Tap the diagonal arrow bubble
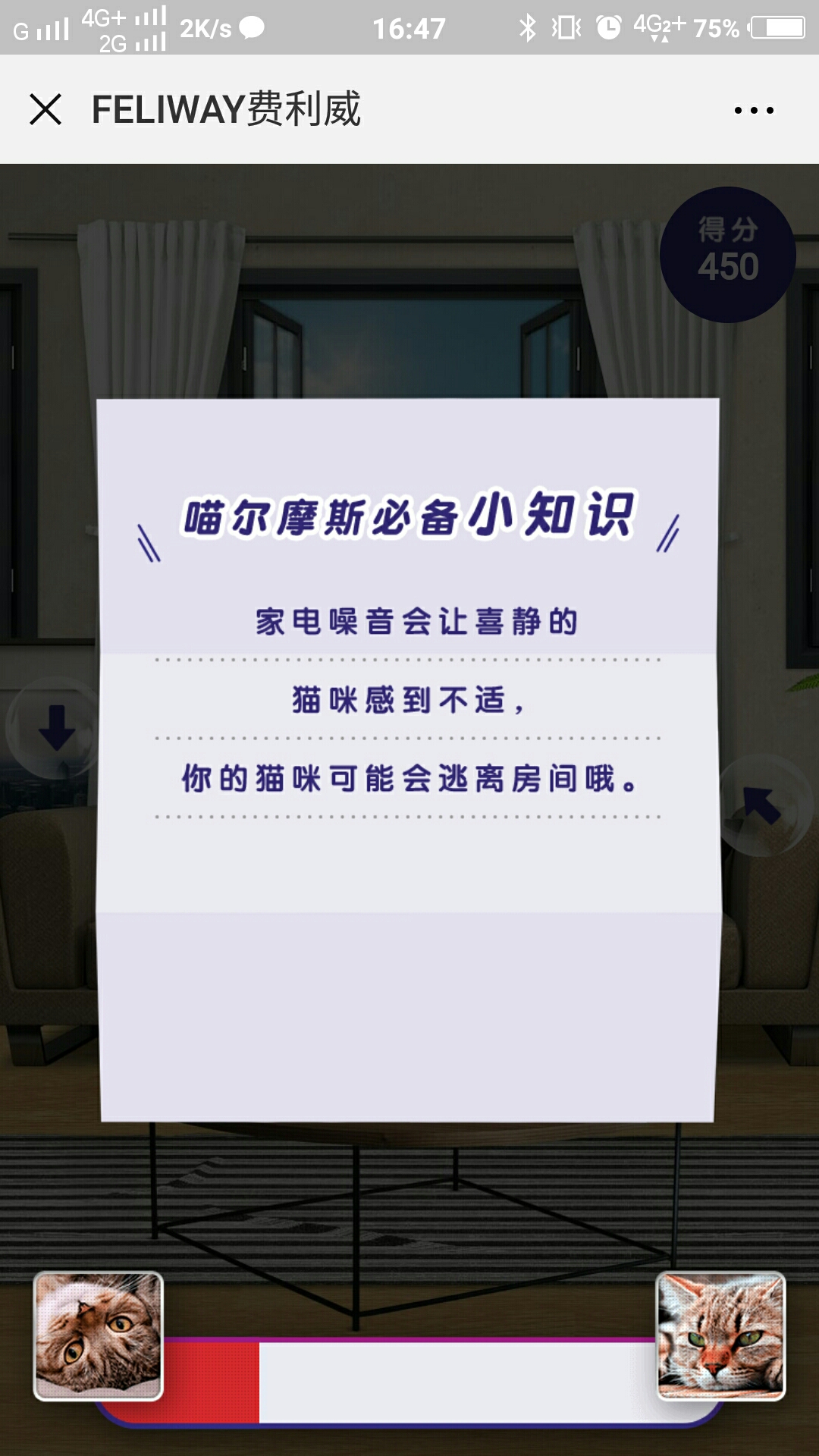The image size is (819, 1456). tap(763, 805)
